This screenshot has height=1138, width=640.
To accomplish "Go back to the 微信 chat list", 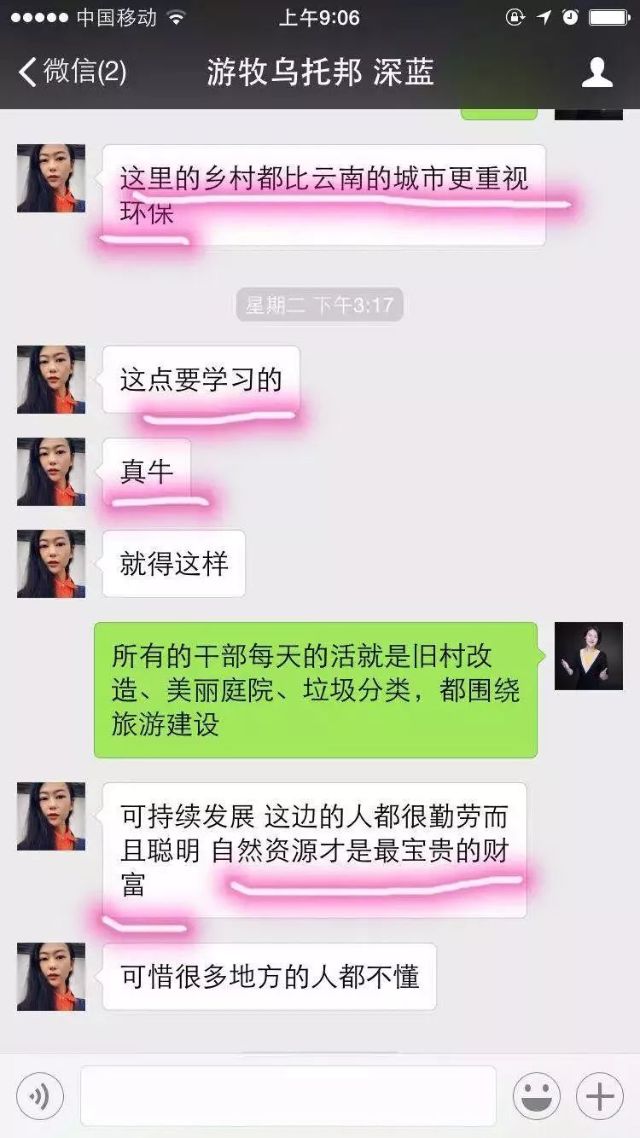I will [70, 72].
